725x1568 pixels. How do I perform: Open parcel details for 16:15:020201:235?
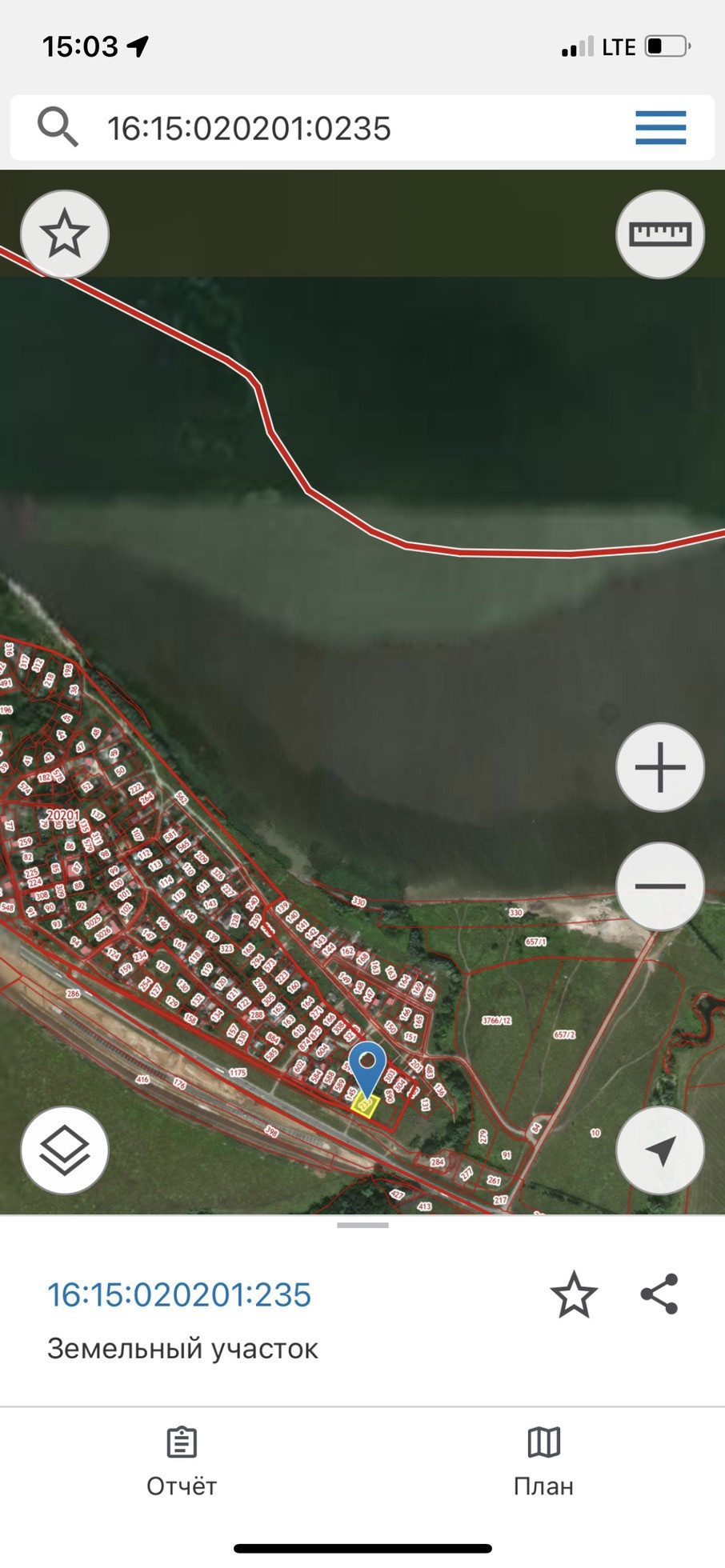click(179, 1295)
